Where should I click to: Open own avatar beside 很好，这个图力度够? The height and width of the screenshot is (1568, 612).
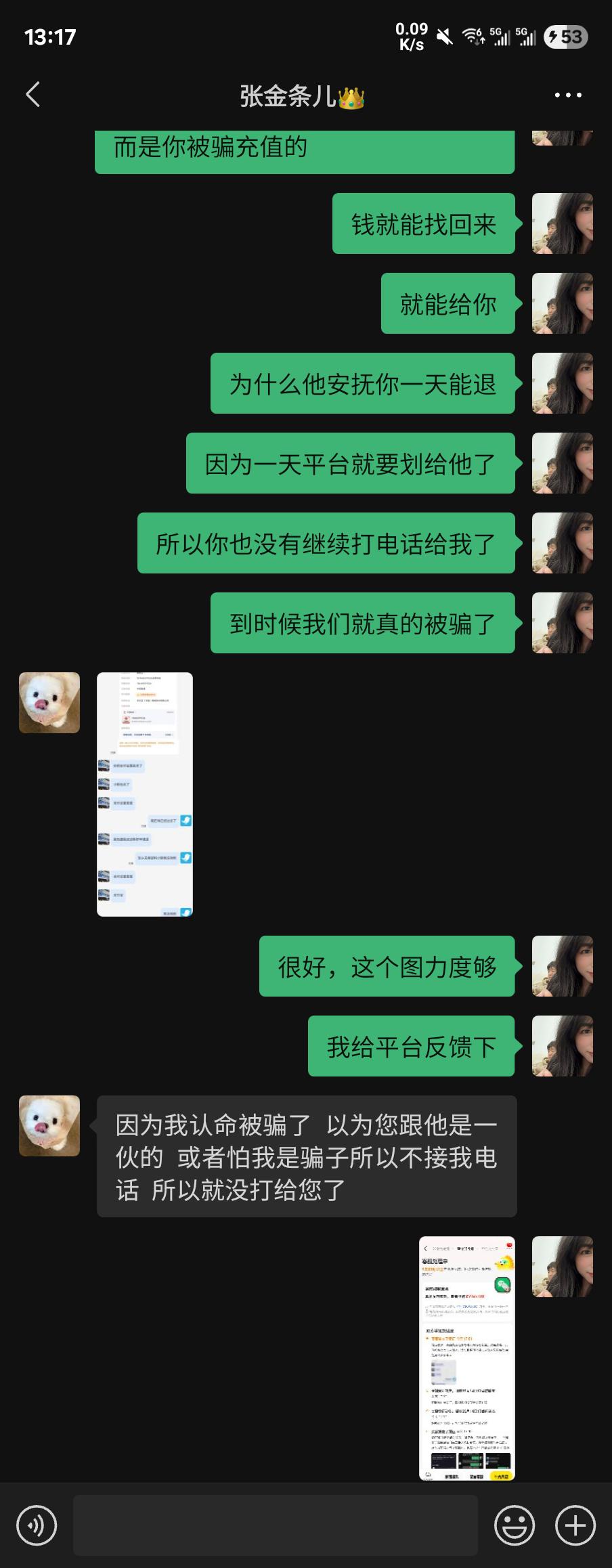[562, 966]
